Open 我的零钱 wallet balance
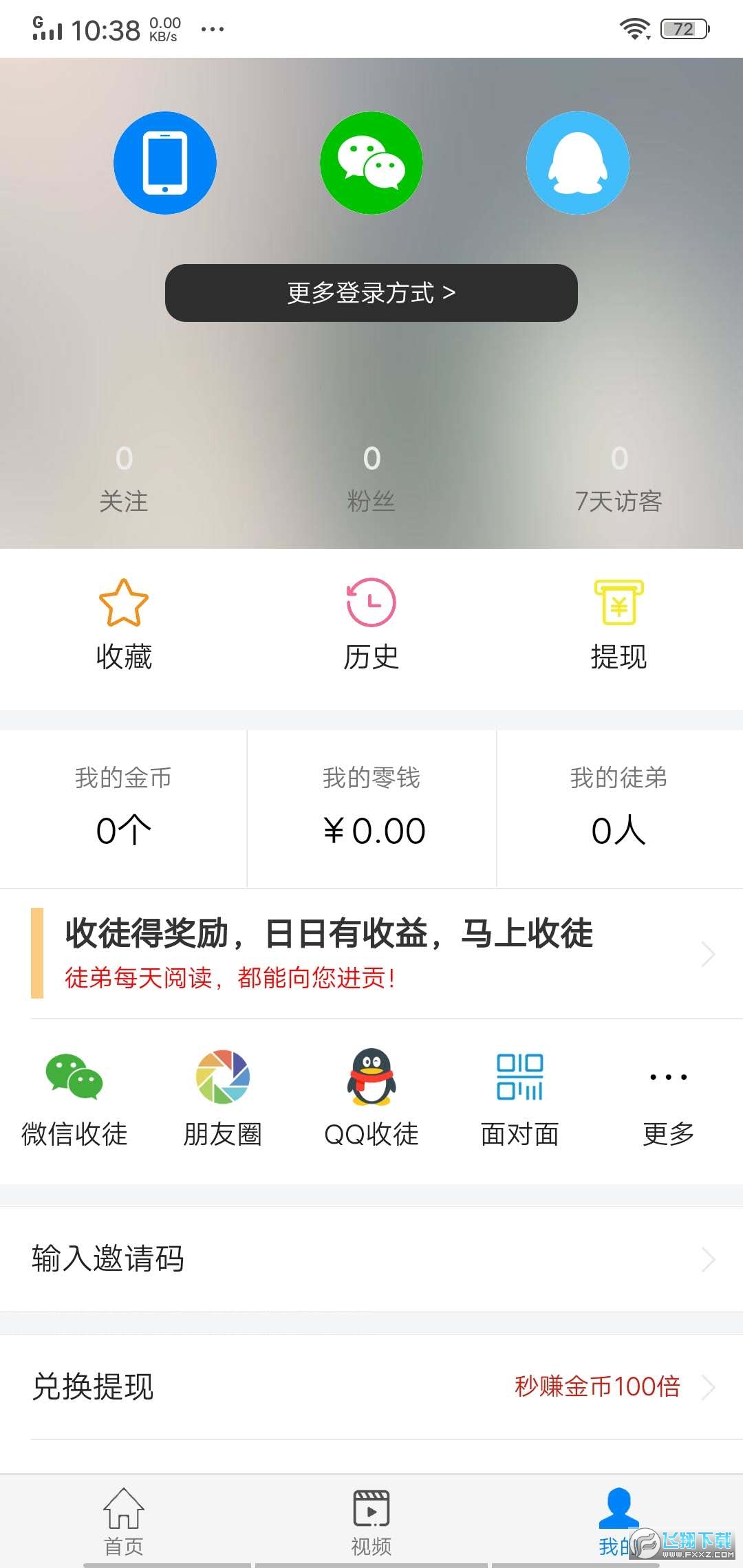 coord(371,809)
